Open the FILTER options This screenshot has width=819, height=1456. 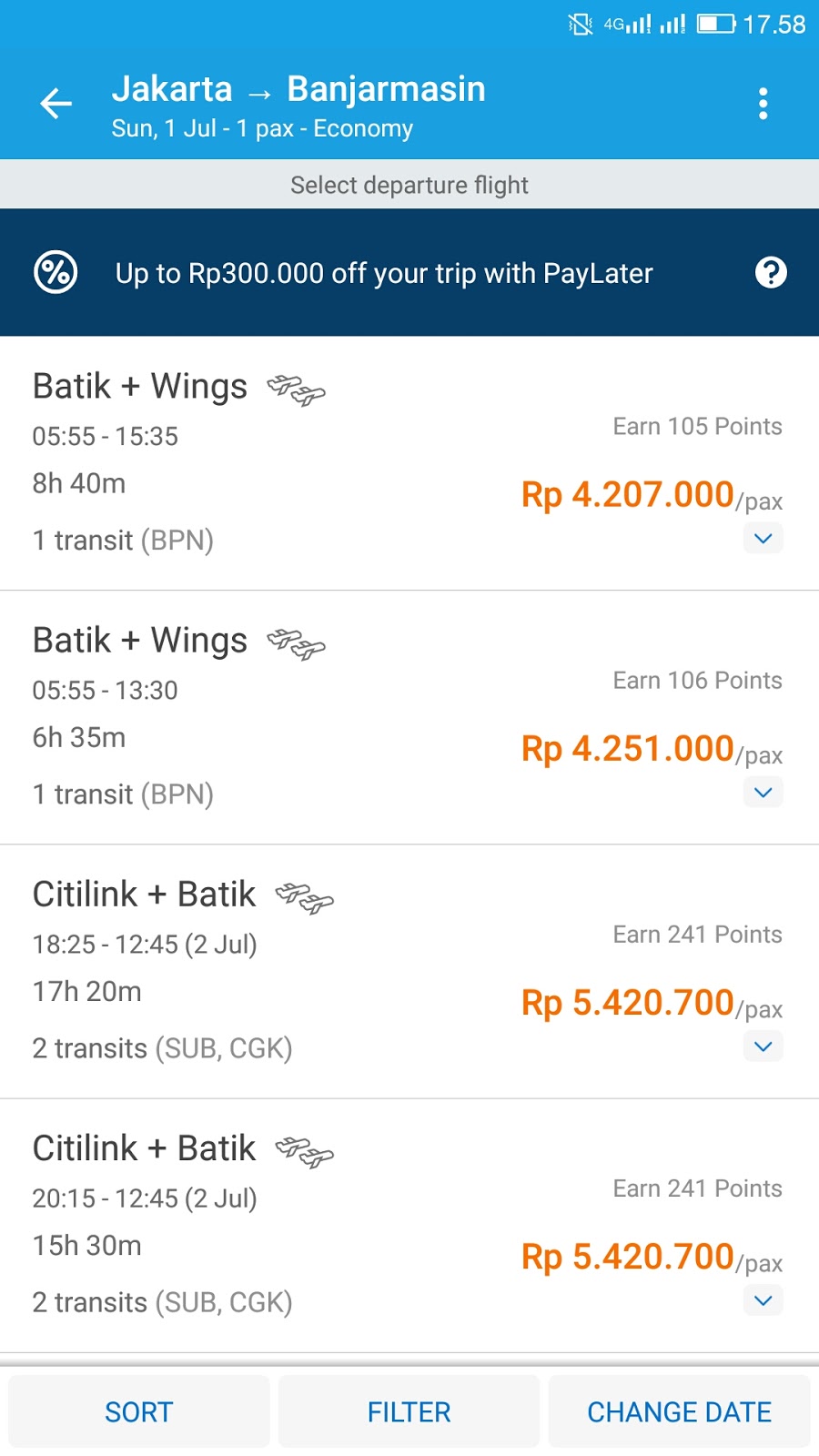tap(409, 1411)
